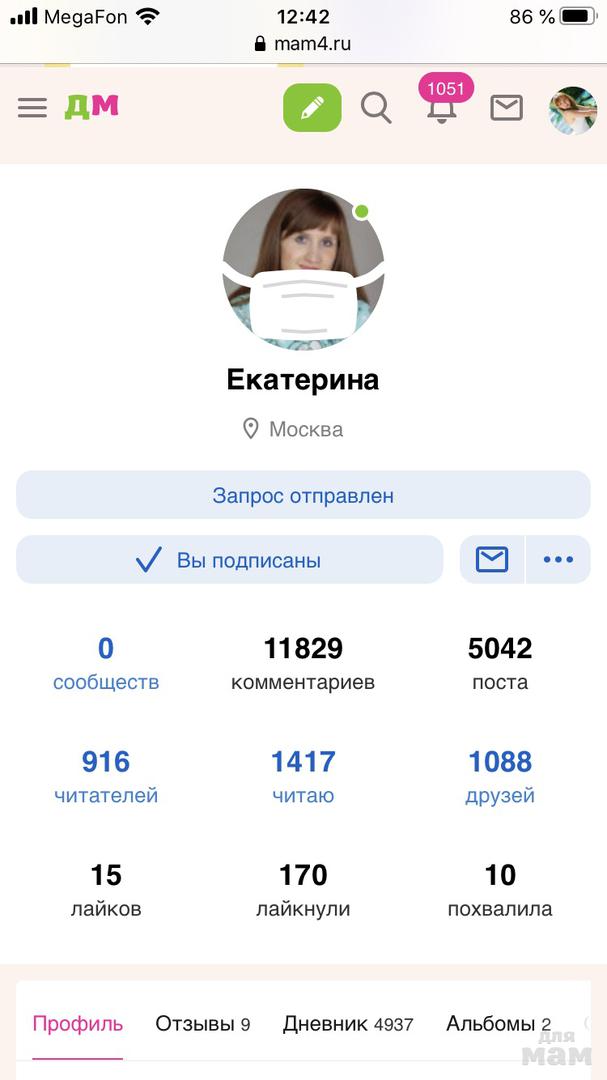Image resolution: width=607 pixels, height=1080 pixels.
Task: Tap the Запрос отправлен button
Action: coord(303,495)
